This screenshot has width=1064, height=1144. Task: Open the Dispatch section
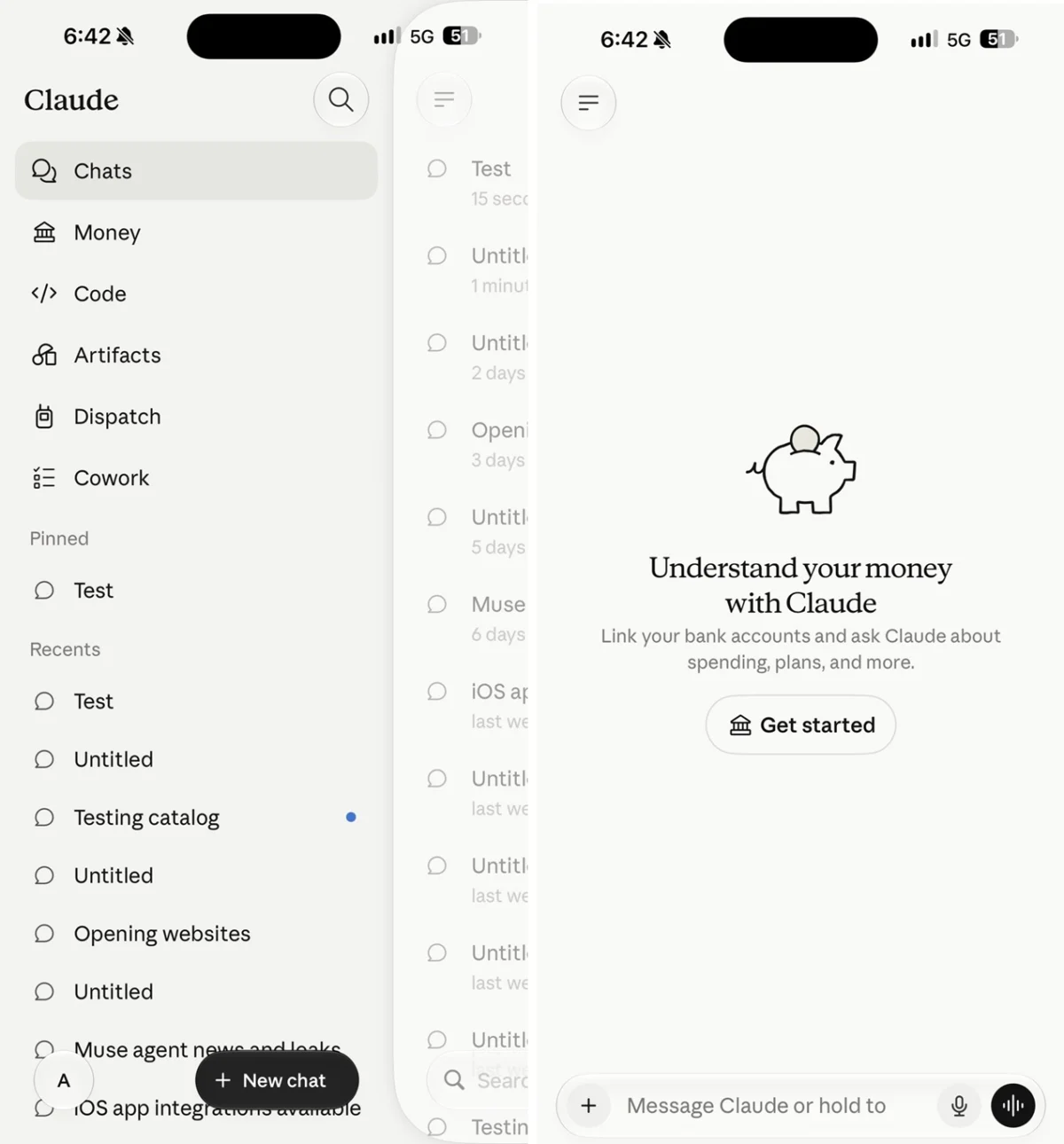(x=196, y=417)
